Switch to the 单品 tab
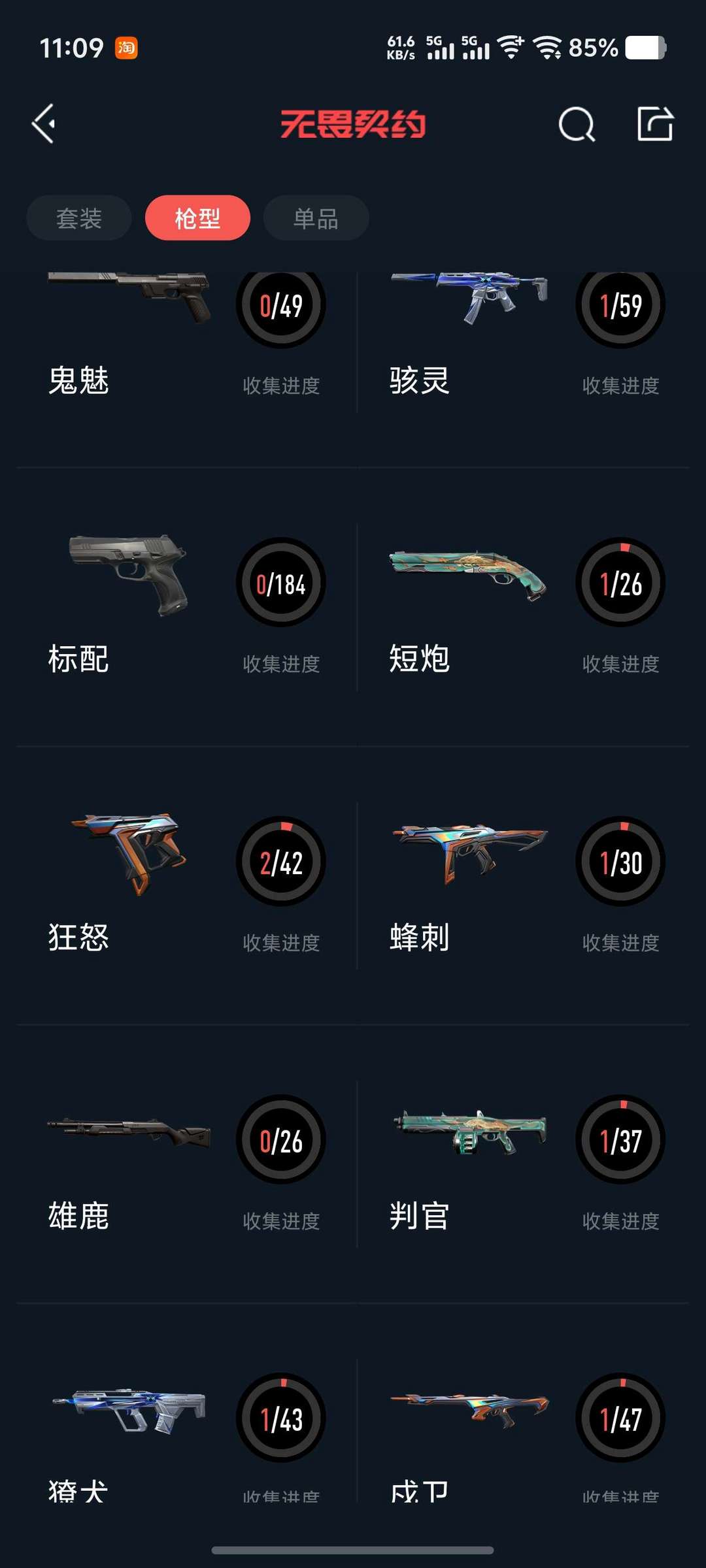 click(316, 218)
